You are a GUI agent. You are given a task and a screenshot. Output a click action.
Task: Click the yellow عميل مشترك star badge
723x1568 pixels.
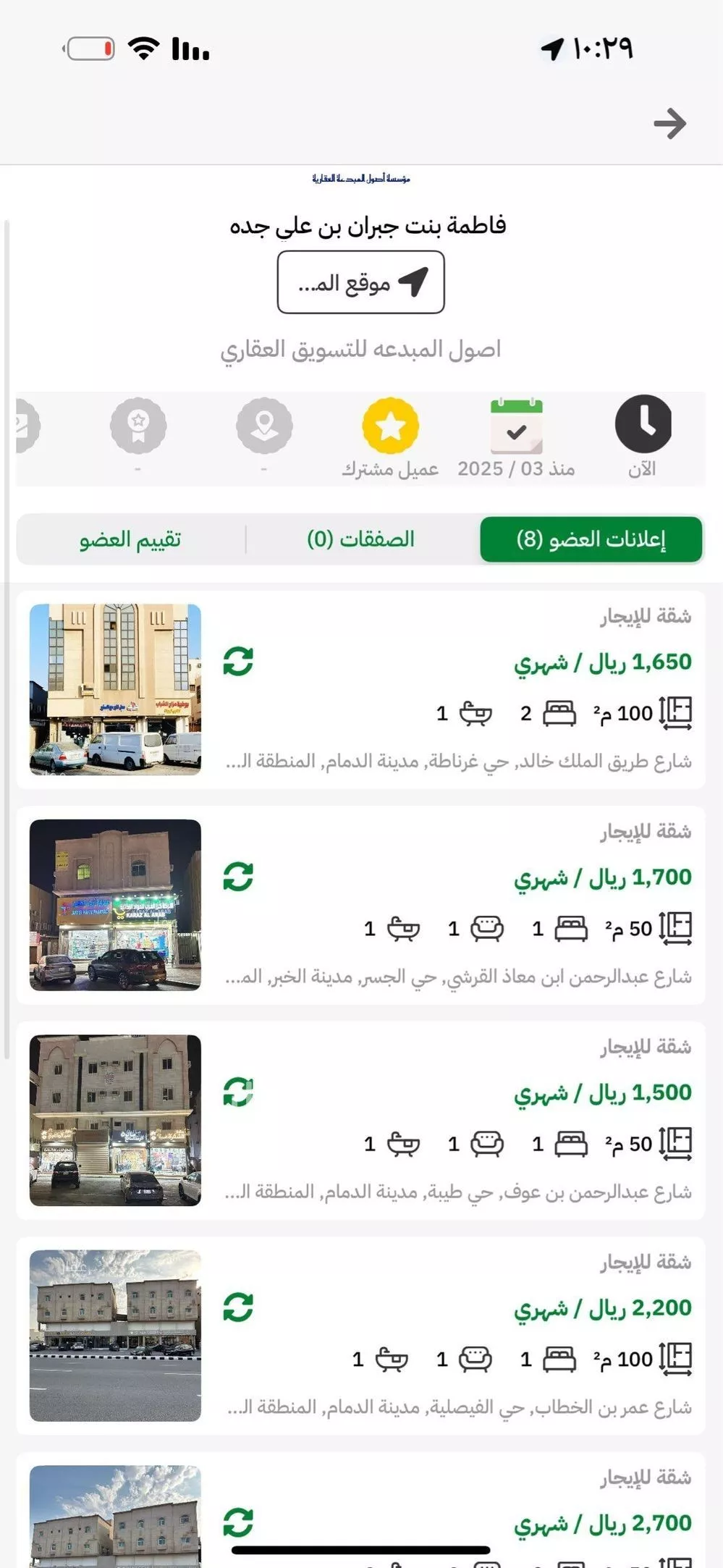tap(391, 427)
